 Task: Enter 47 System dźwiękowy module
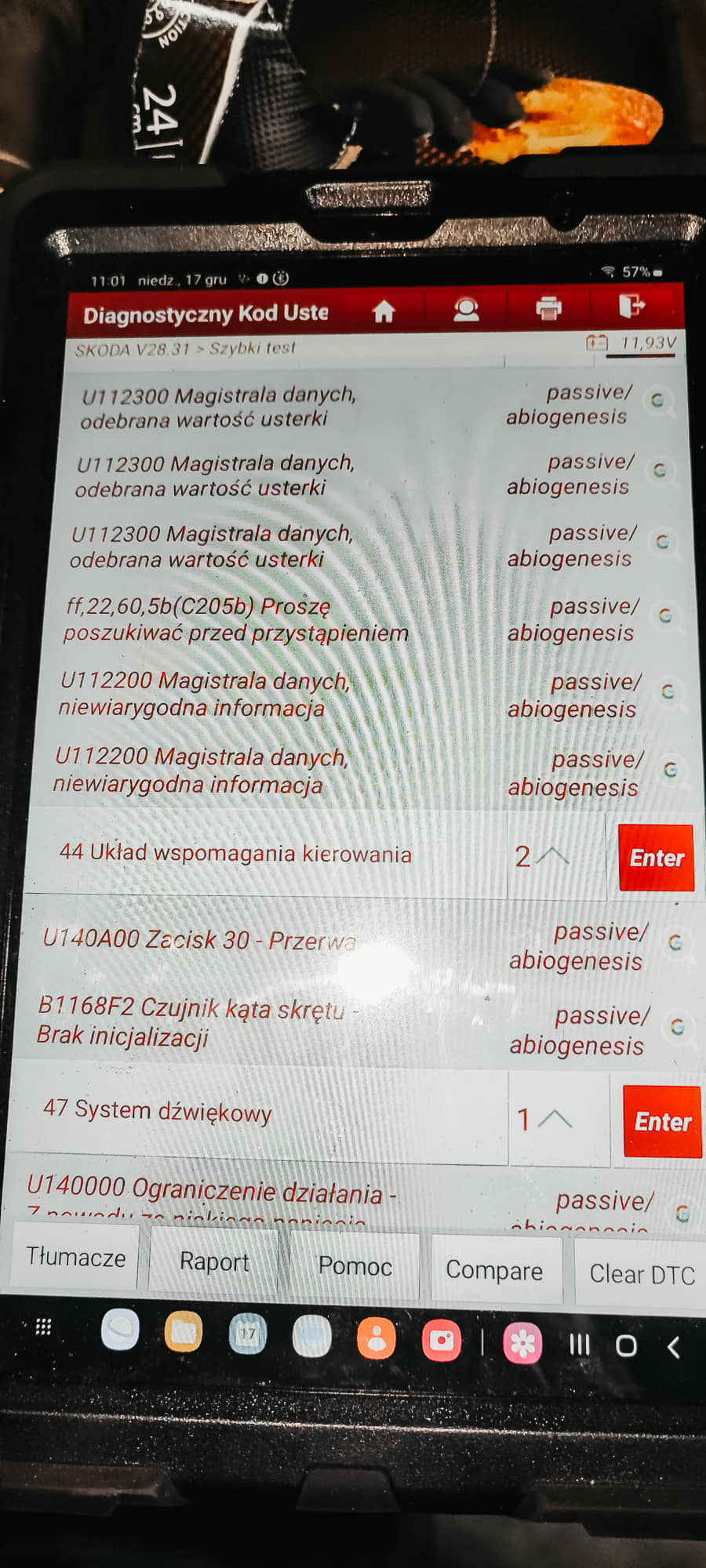pyautogui.click(x=662, y=1122)
